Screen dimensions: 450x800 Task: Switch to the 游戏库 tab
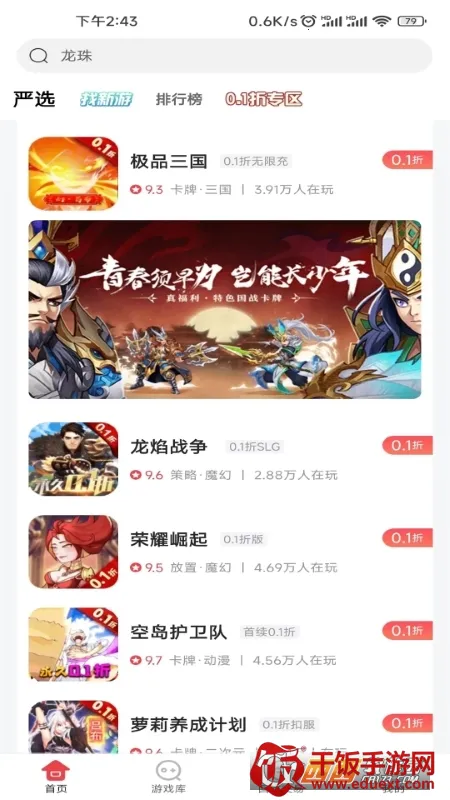(x=168, y=777)
